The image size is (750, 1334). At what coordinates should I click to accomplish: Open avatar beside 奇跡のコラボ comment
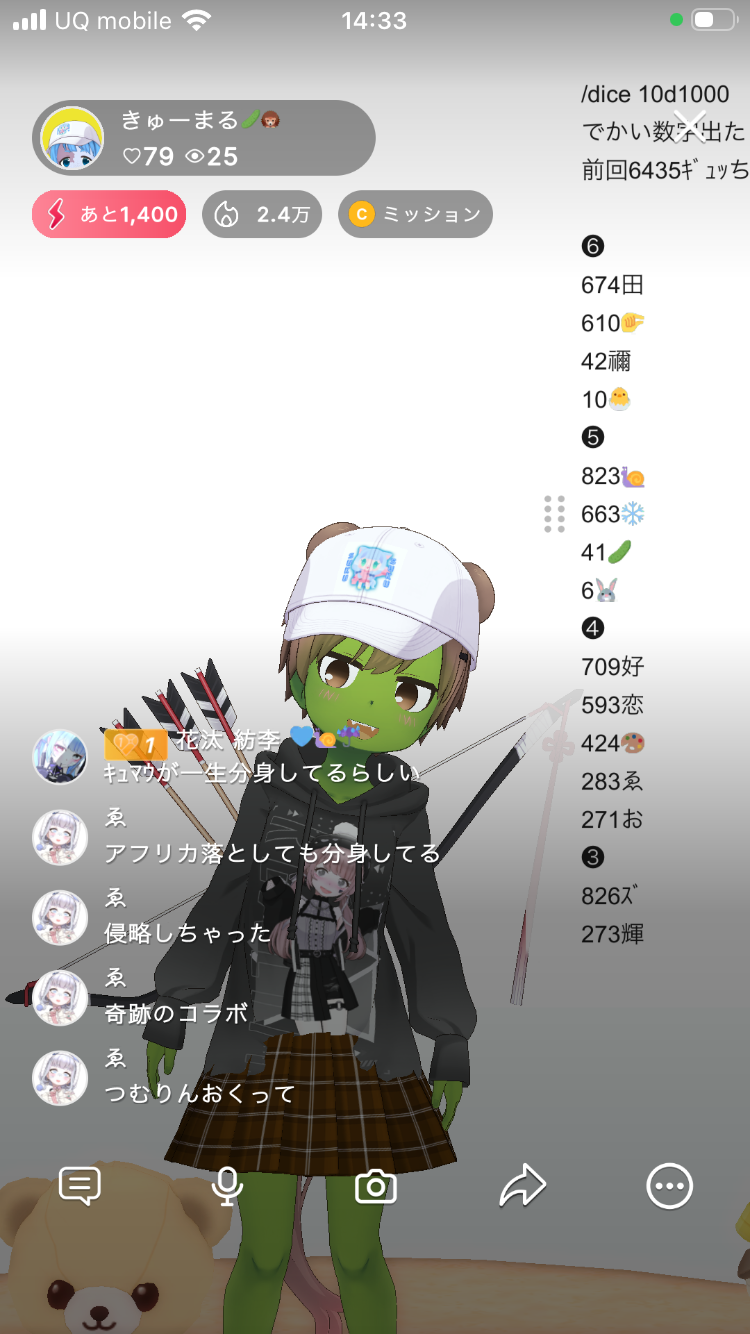pyautogui.click(x=60, y=998)
